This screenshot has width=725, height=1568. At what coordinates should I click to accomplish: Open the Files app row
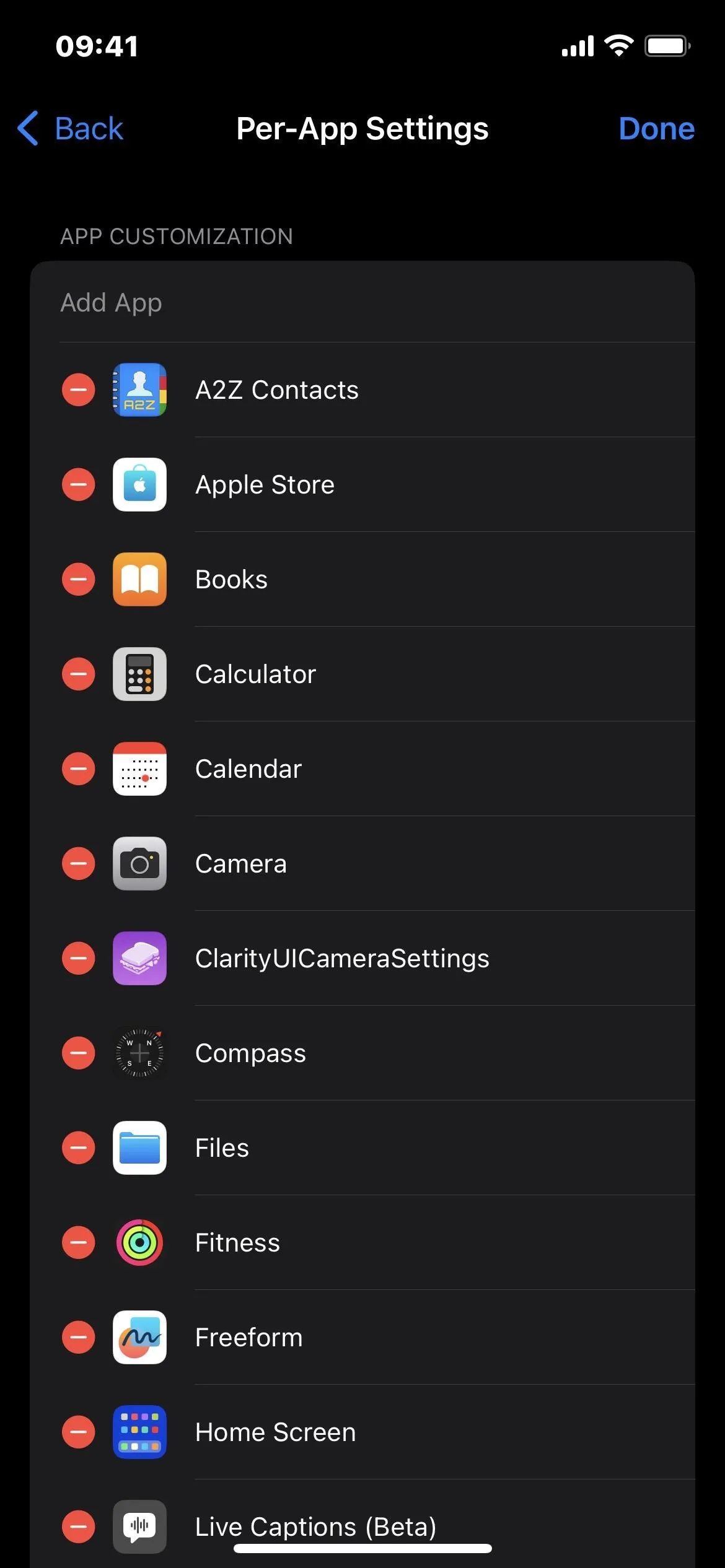click(362, 1148)
